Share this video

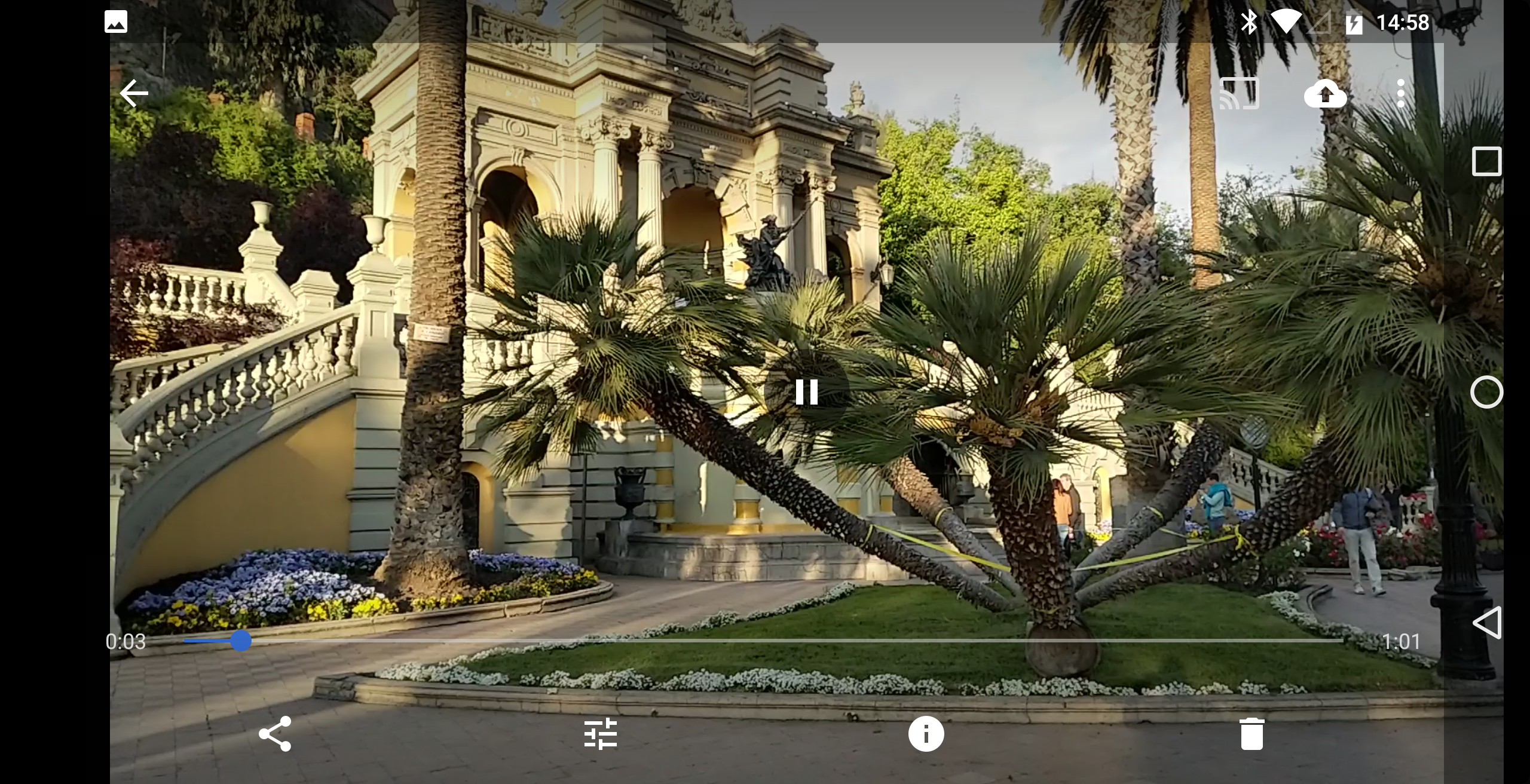click(275, 734)
